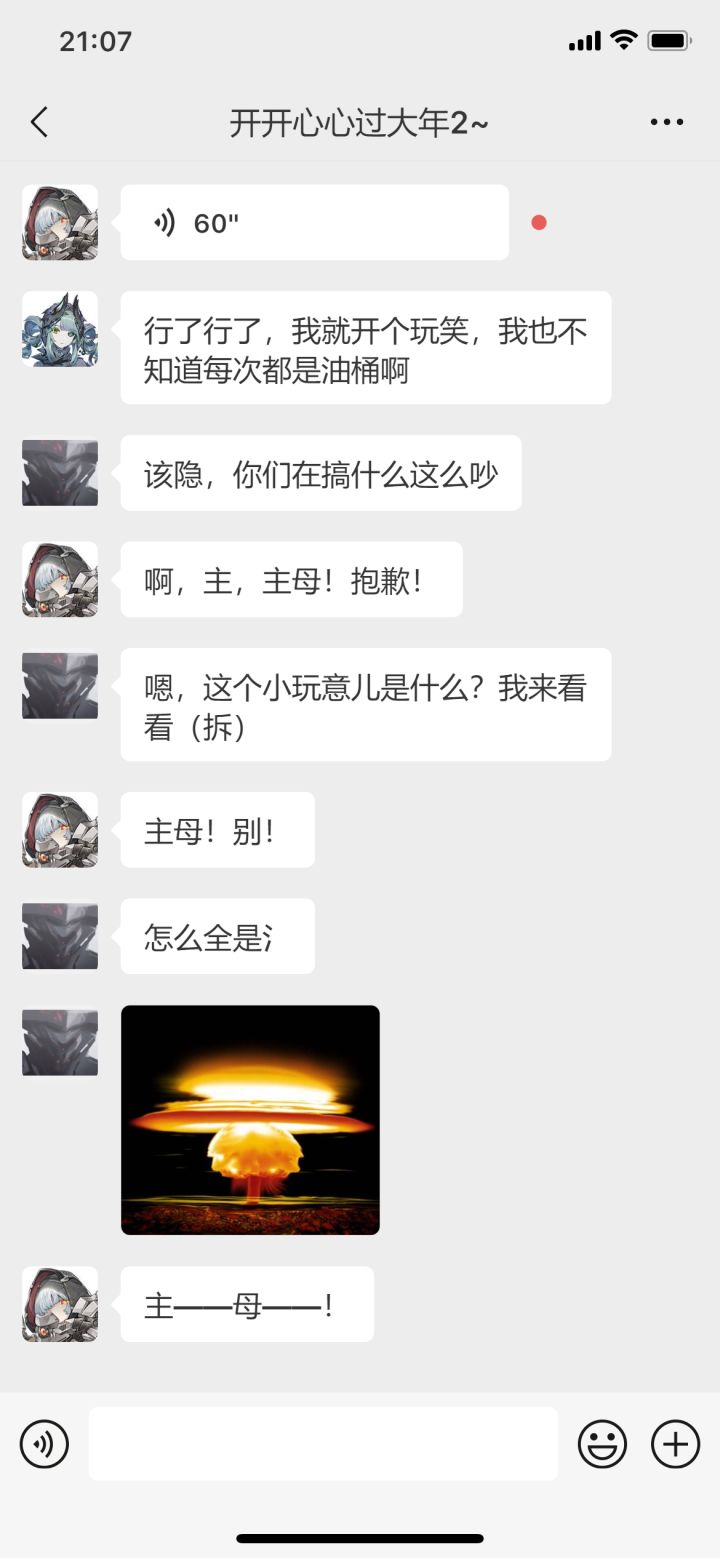Select the message bubble saying 主母！别！
720x1558 pixels.
coord(216,829)
